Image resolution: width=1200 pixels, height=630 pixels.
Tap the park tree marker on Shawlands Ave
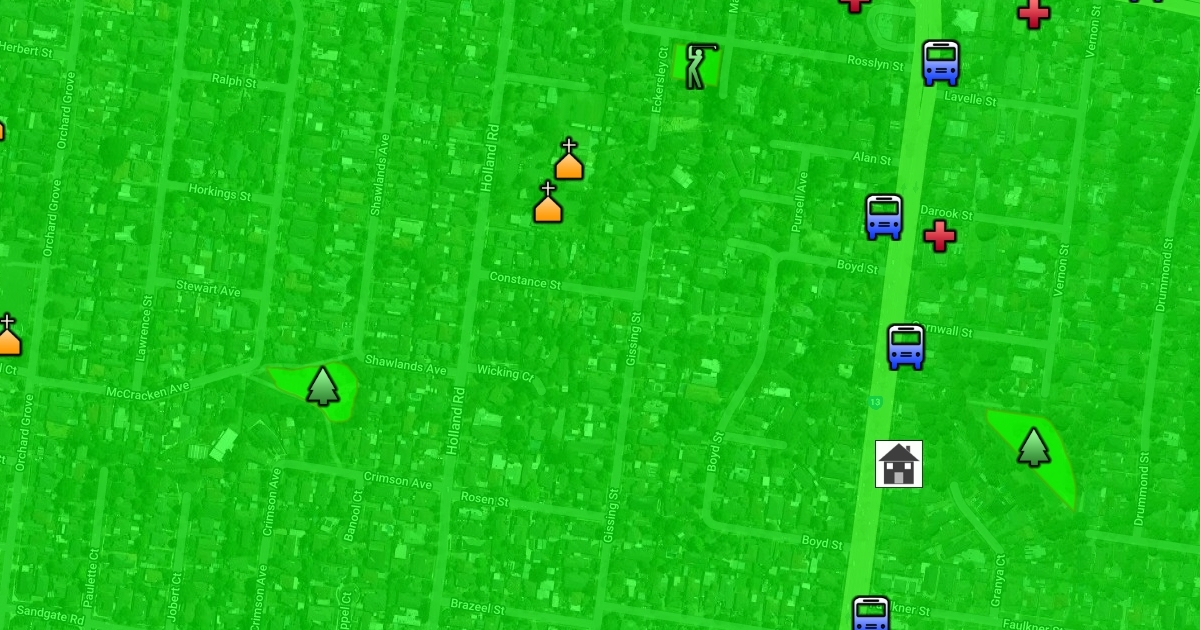pyautogui.click(x=322, y=386)
